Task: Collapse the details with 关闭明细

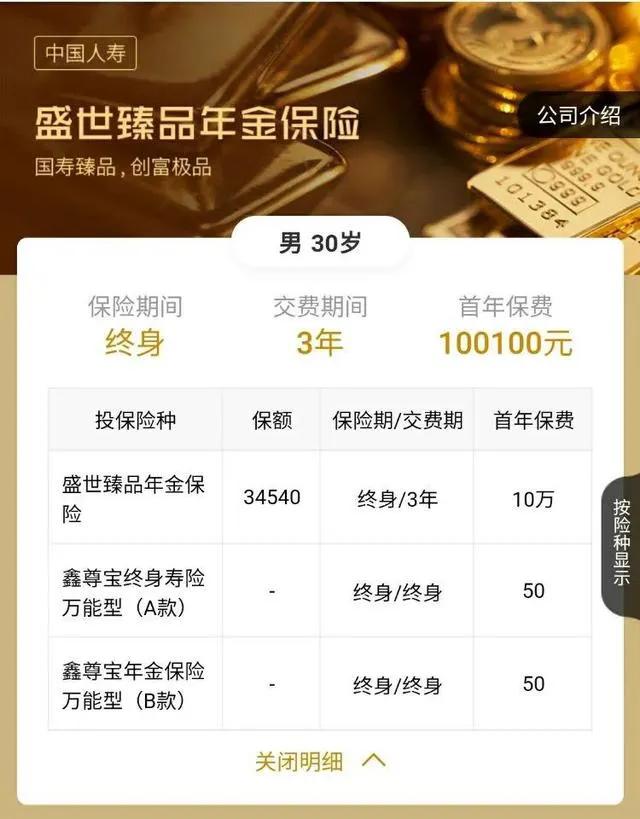Action: click(320, 762)
